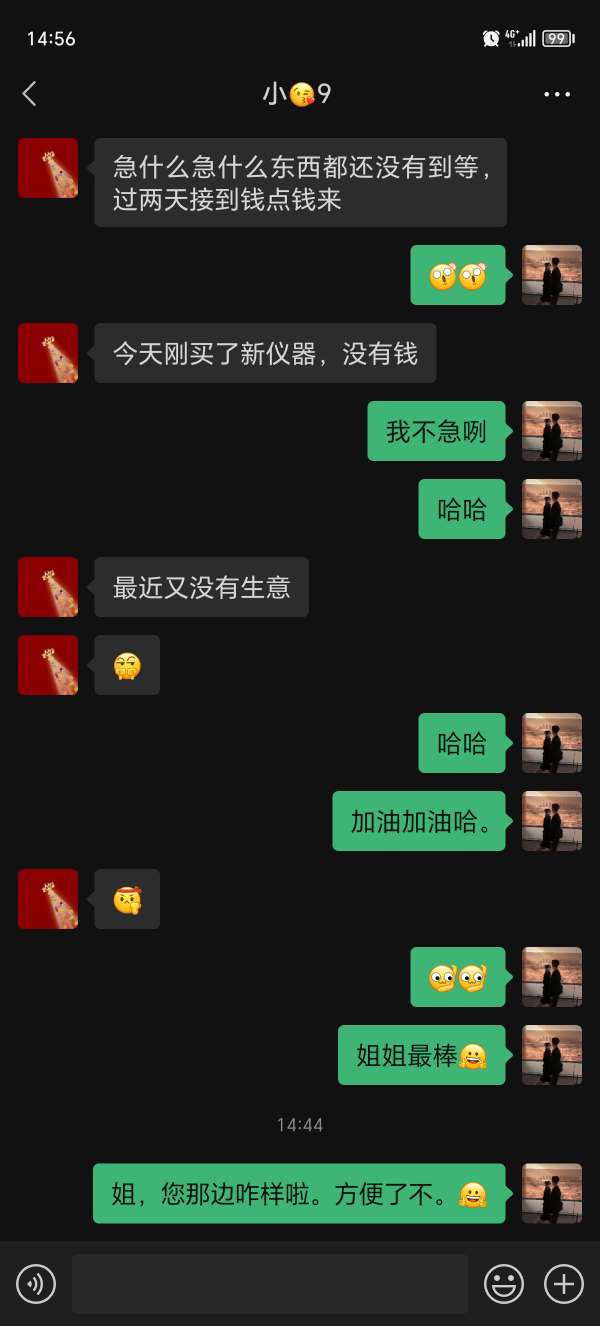The height and width of the screenshot is (1326, 600).
Task: Switch to voice message input
Action: tap(36, 1283)
